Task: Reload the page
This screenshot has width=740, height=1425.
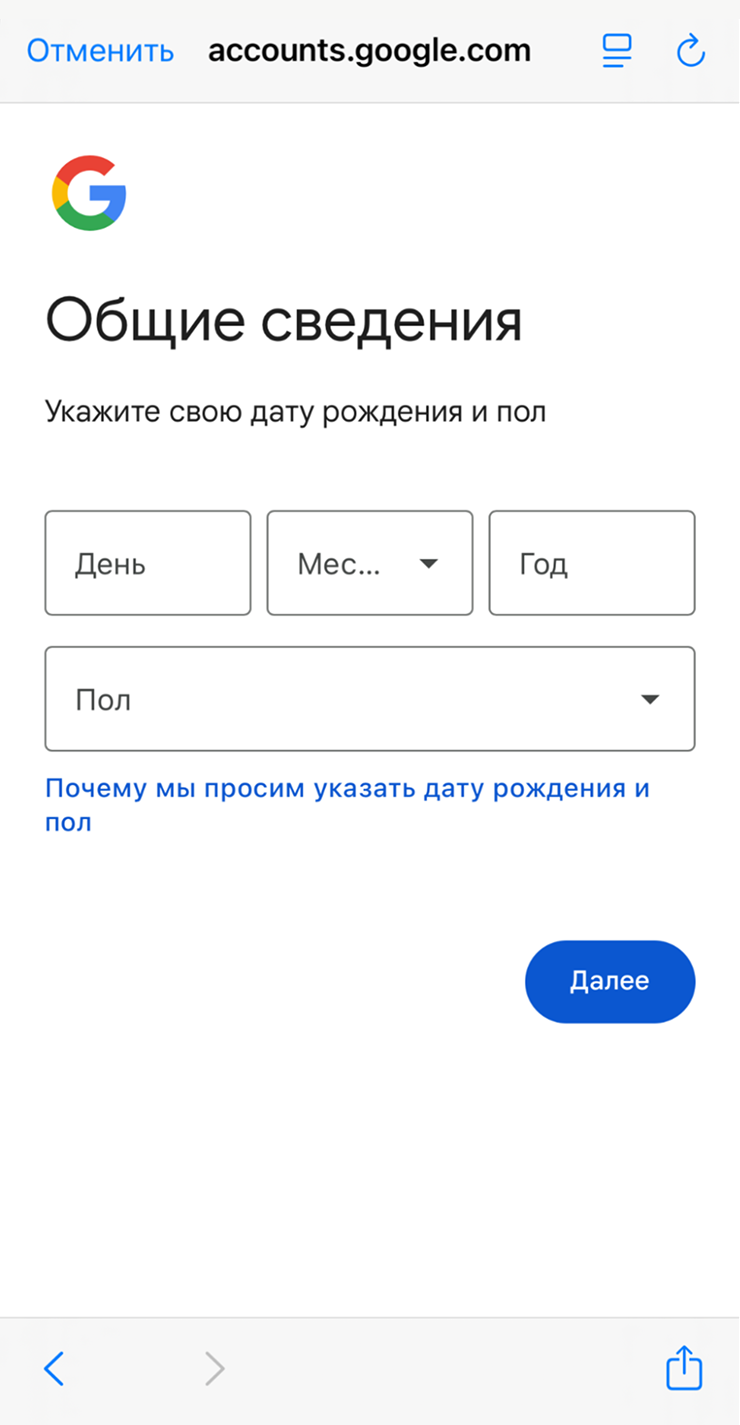Action: click(x=691, y=51)
